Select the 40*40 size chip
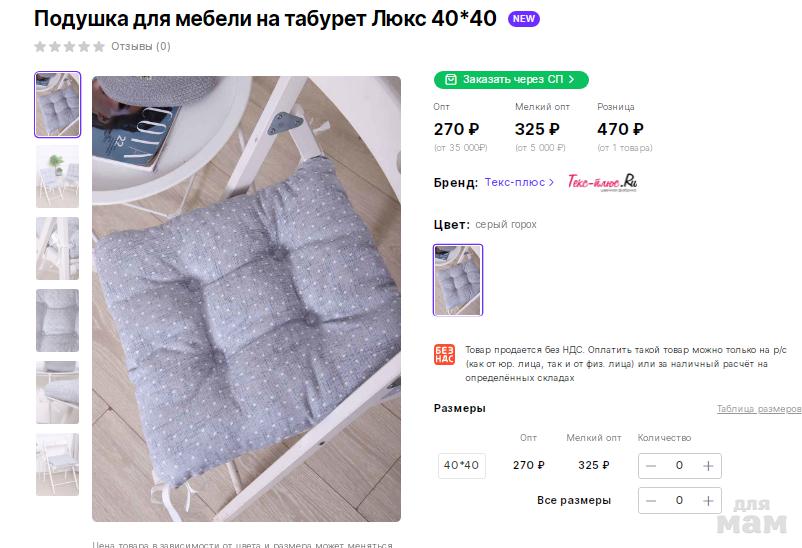This screenshot has width=802, height=548. (462, 465)
